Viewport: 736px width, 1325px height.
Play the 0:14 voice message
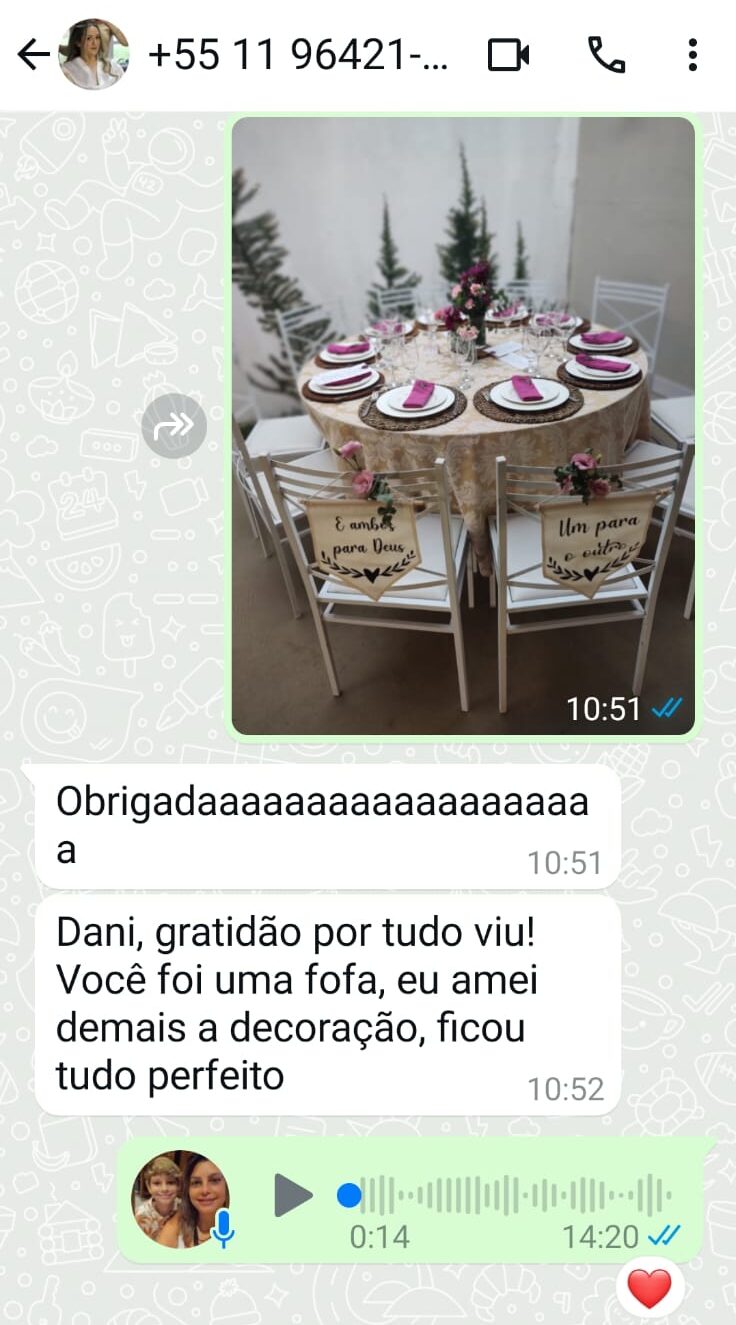(292, 1195)
